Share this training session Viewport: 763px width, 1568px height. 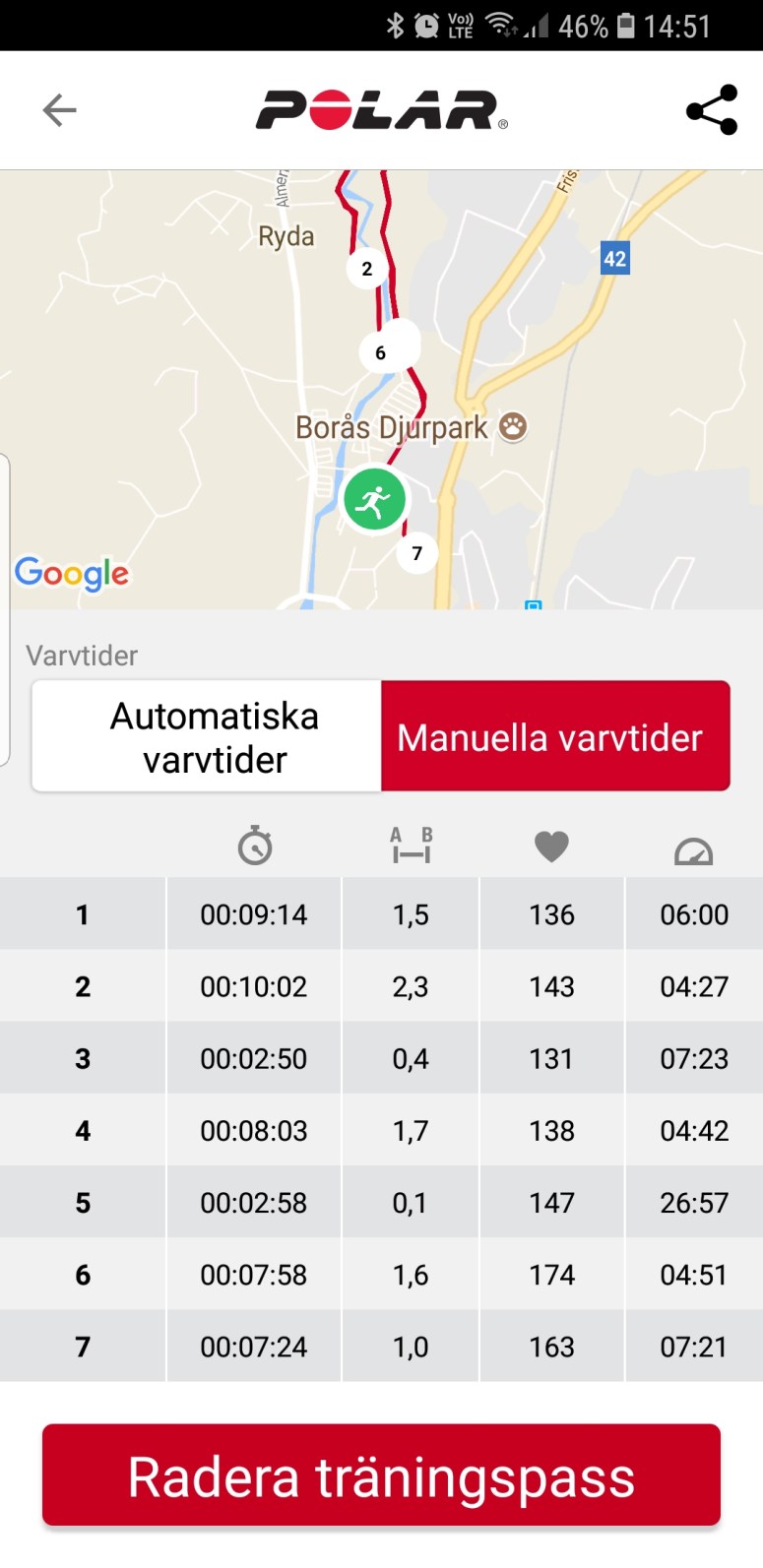click(711, 109)
